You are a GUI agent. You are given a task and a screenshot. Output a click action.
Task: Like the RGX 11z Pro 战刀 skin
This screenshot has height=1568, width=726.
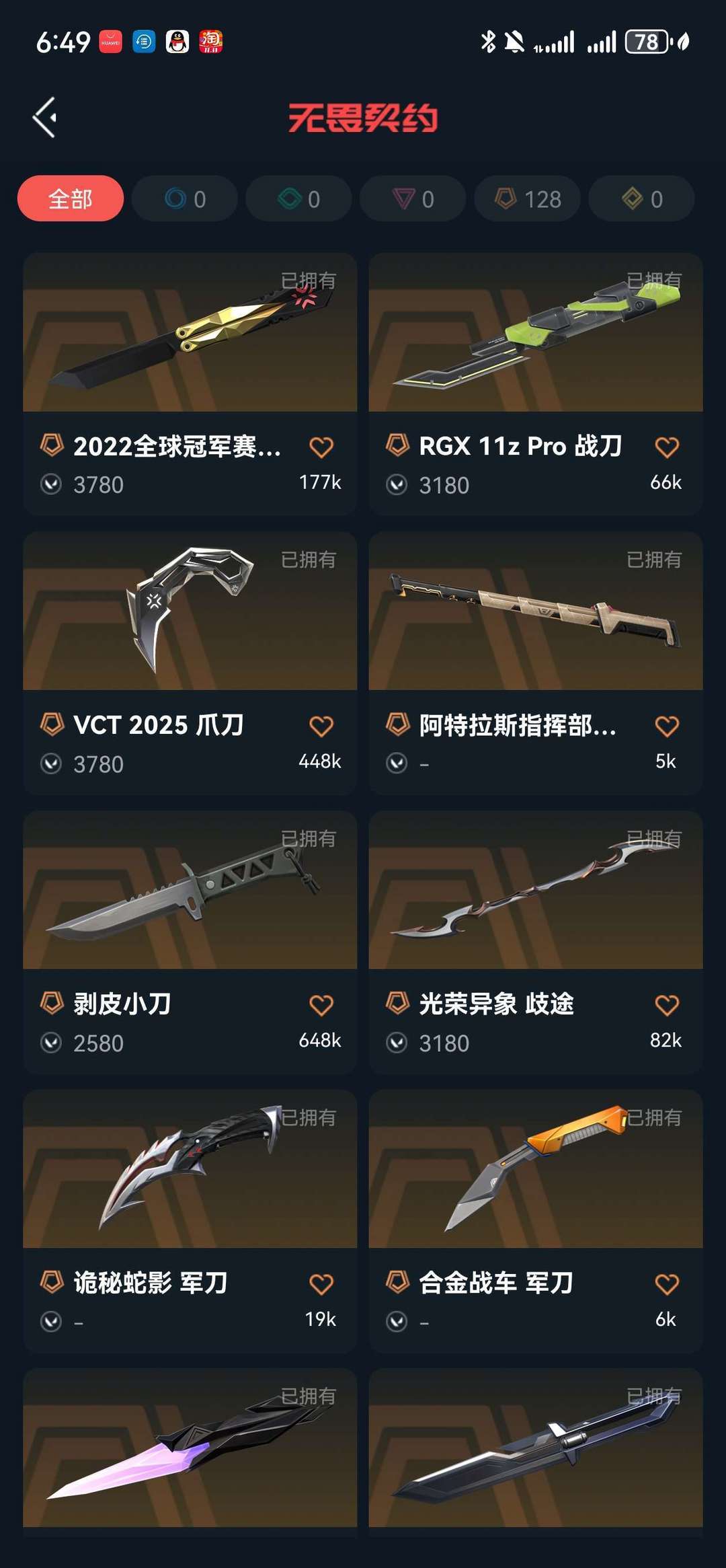point(666,447)
